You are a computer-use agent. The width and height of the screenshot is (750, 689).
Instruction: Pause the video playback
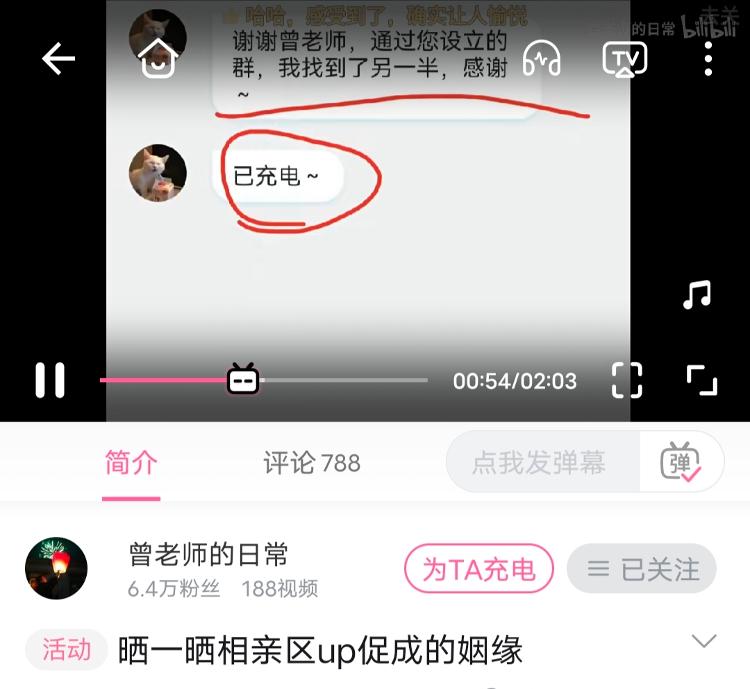coord(50,380)
